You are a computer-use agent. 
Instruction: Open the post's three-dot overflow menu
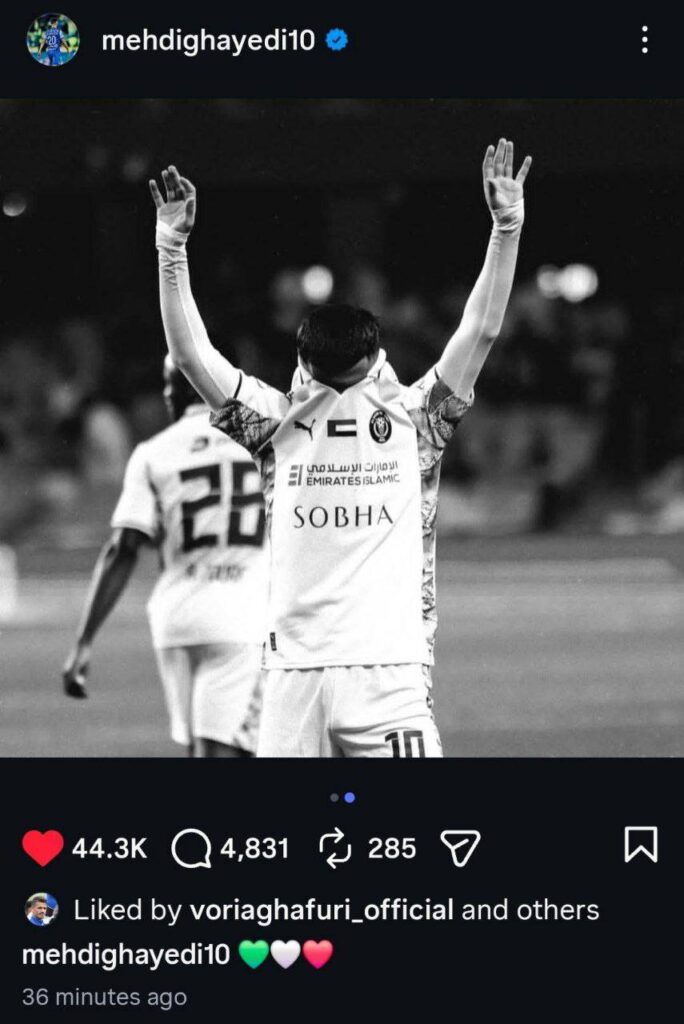[645, 40]
